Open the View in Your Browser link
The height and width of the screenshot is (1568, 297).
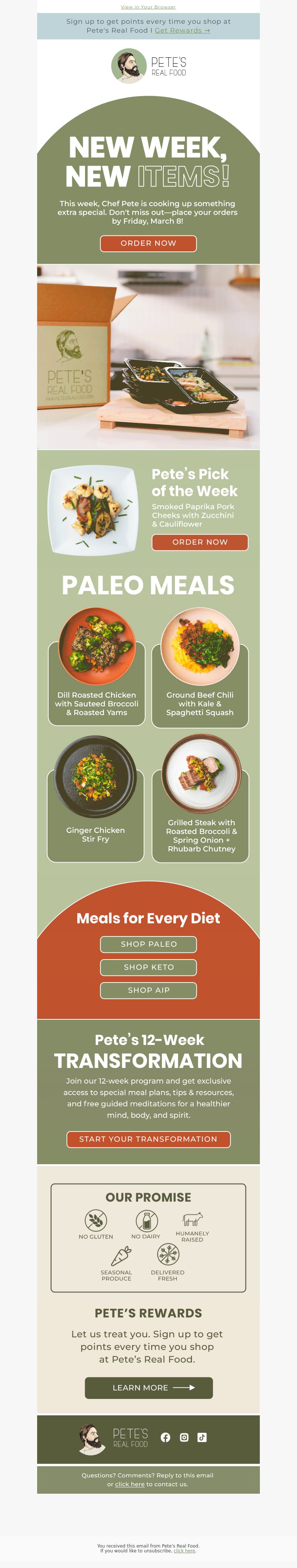point(148,7)
